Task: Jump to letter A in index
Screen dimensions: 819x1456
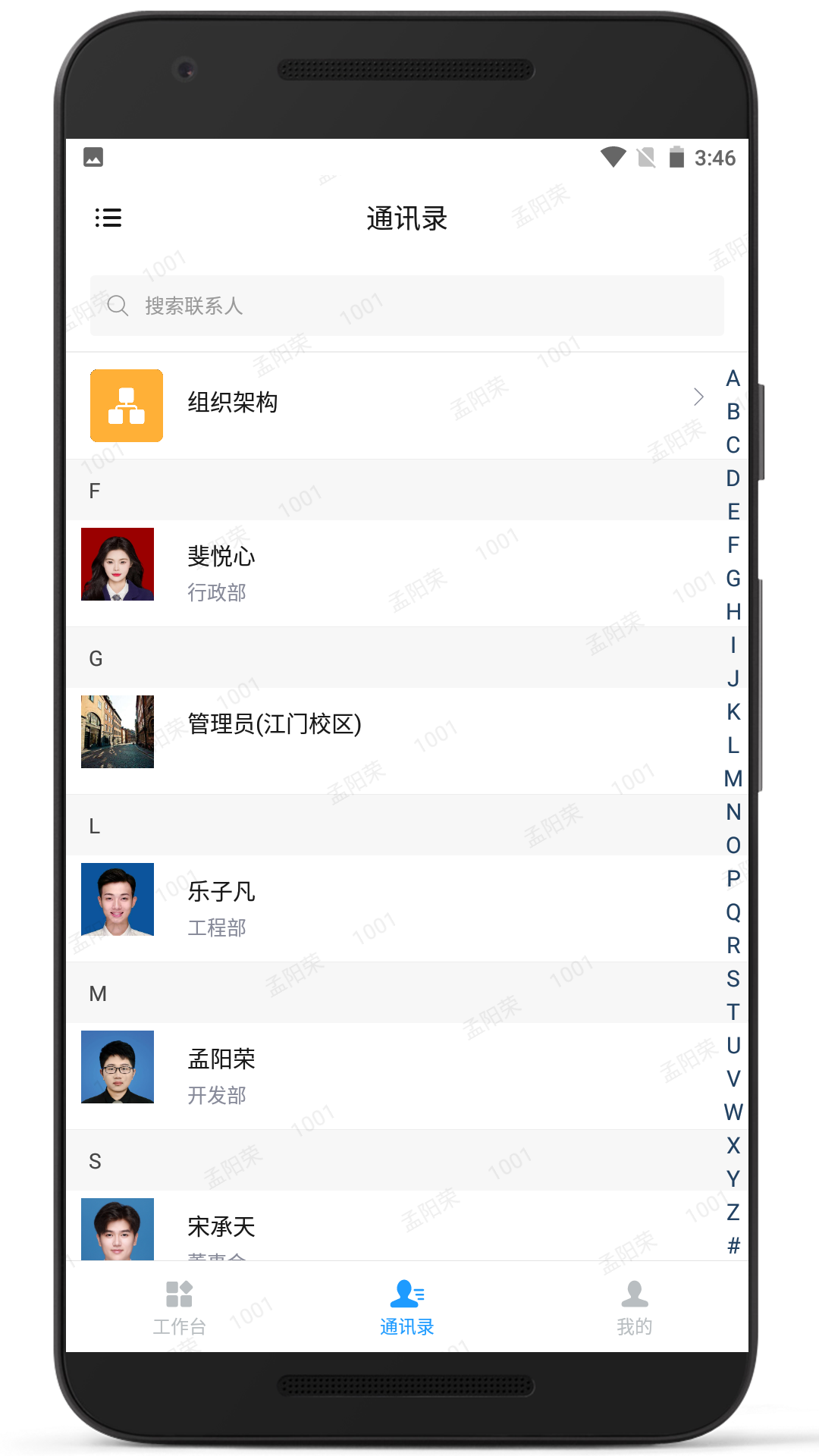Action: click(733, 378)
